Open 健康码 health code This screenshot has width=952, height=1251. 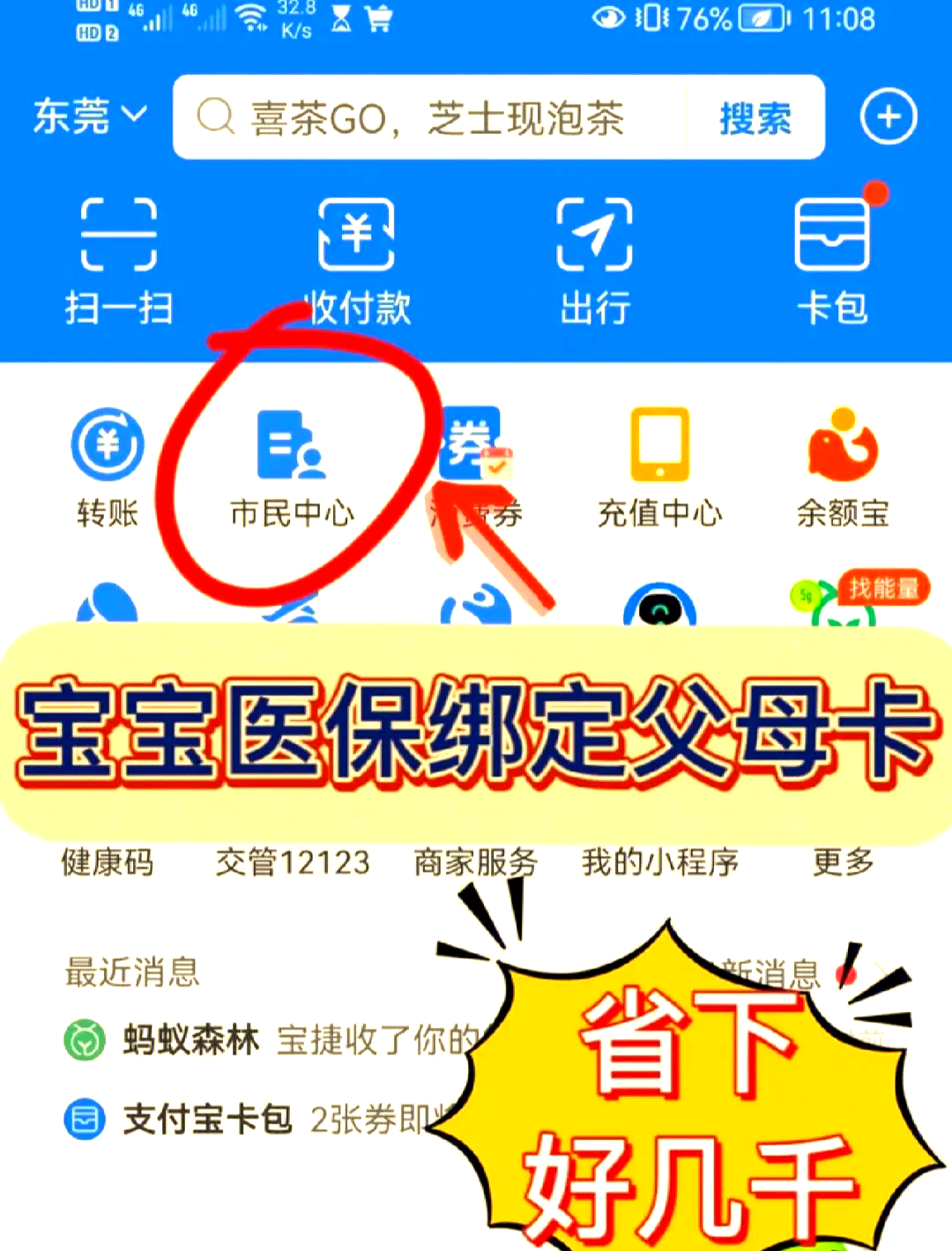(107, 864)
